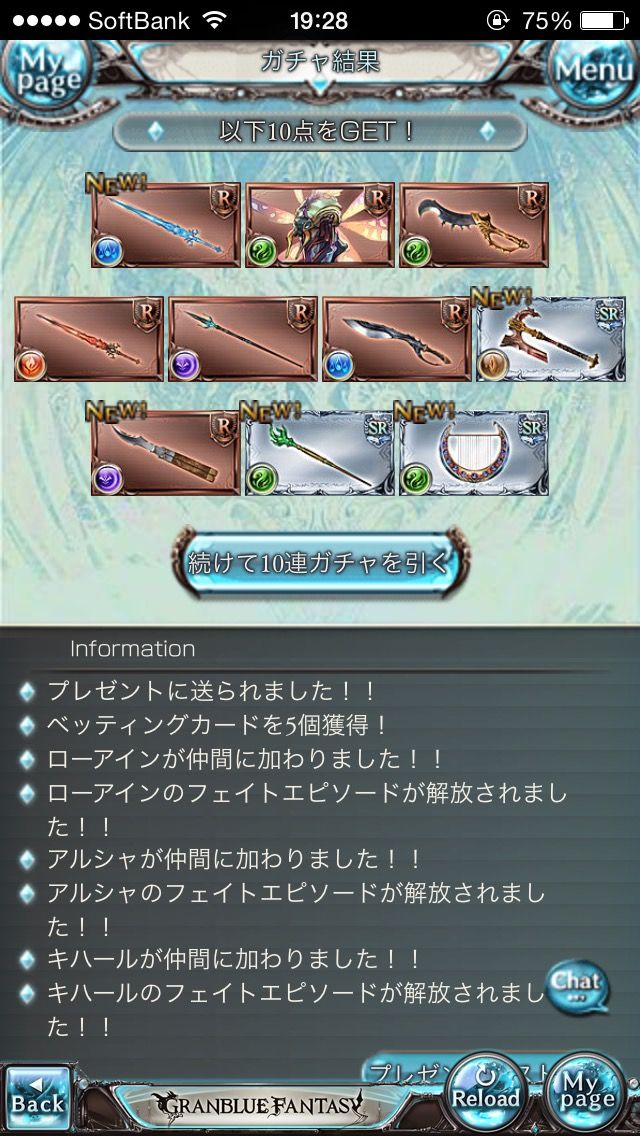
Task: View the new R blue sword item
Action: 165,225
